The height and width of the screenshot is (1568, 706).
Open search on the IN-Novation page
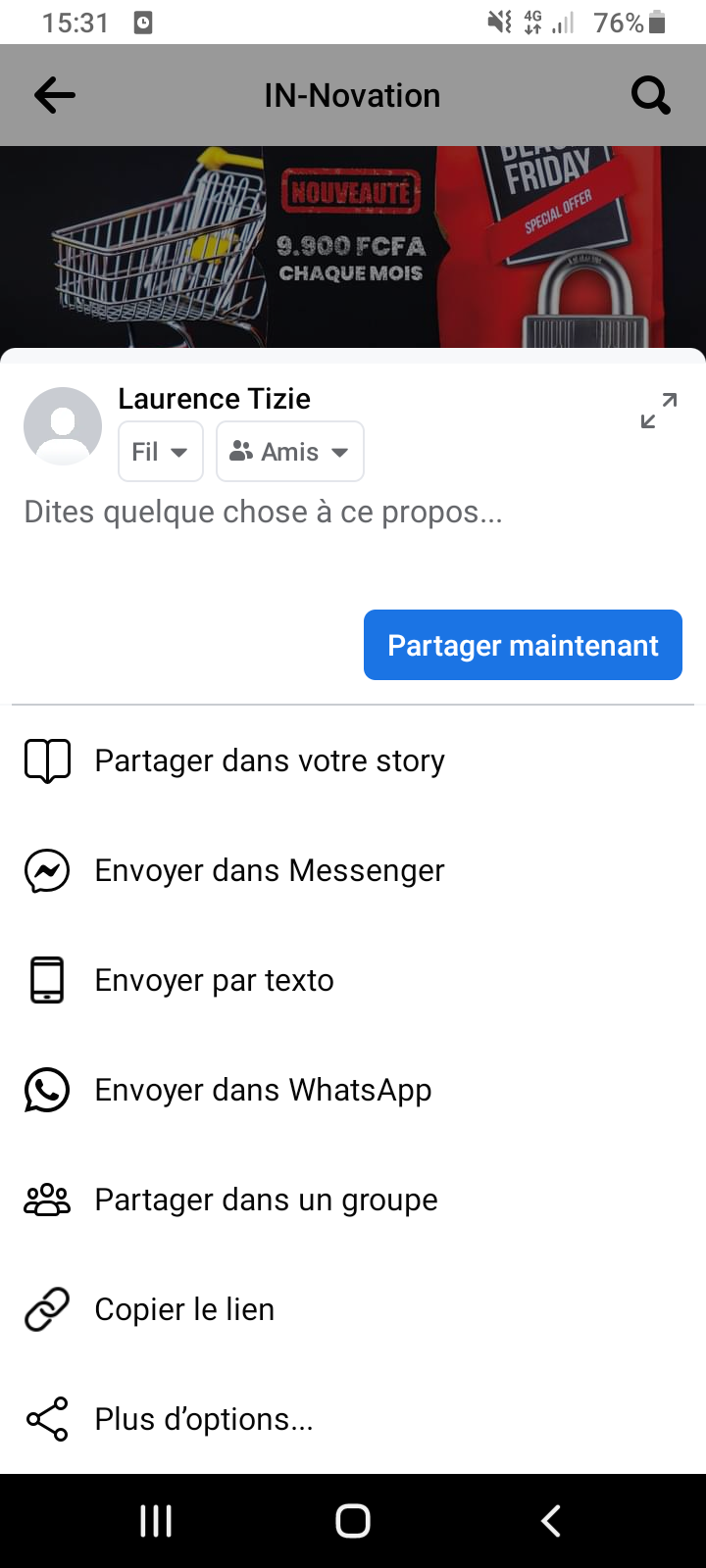(x=650, y=95)
